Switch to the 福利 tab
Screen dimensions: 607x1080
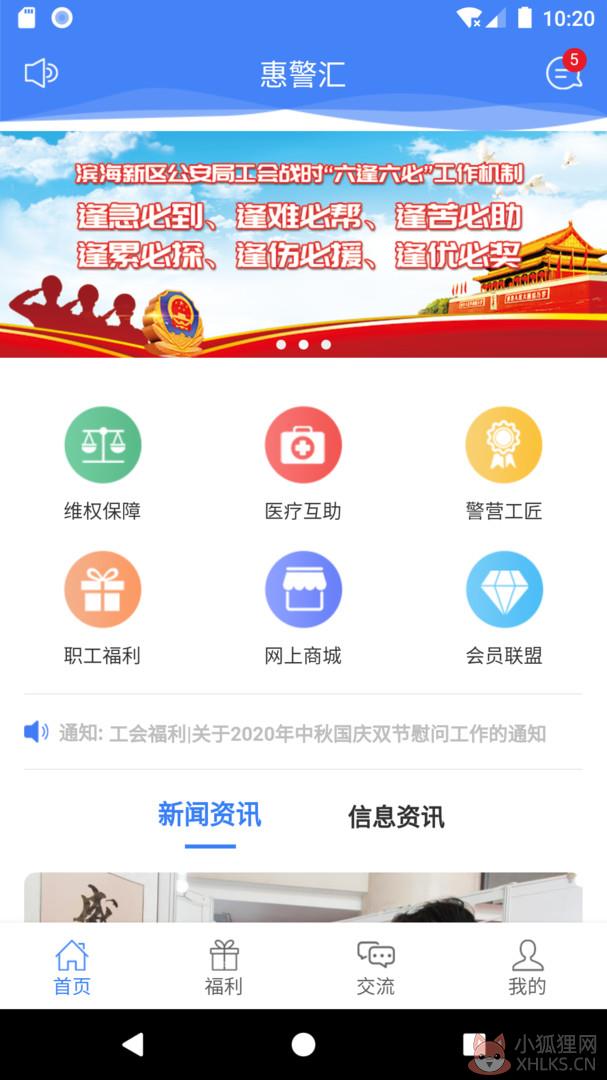[224, 968]
